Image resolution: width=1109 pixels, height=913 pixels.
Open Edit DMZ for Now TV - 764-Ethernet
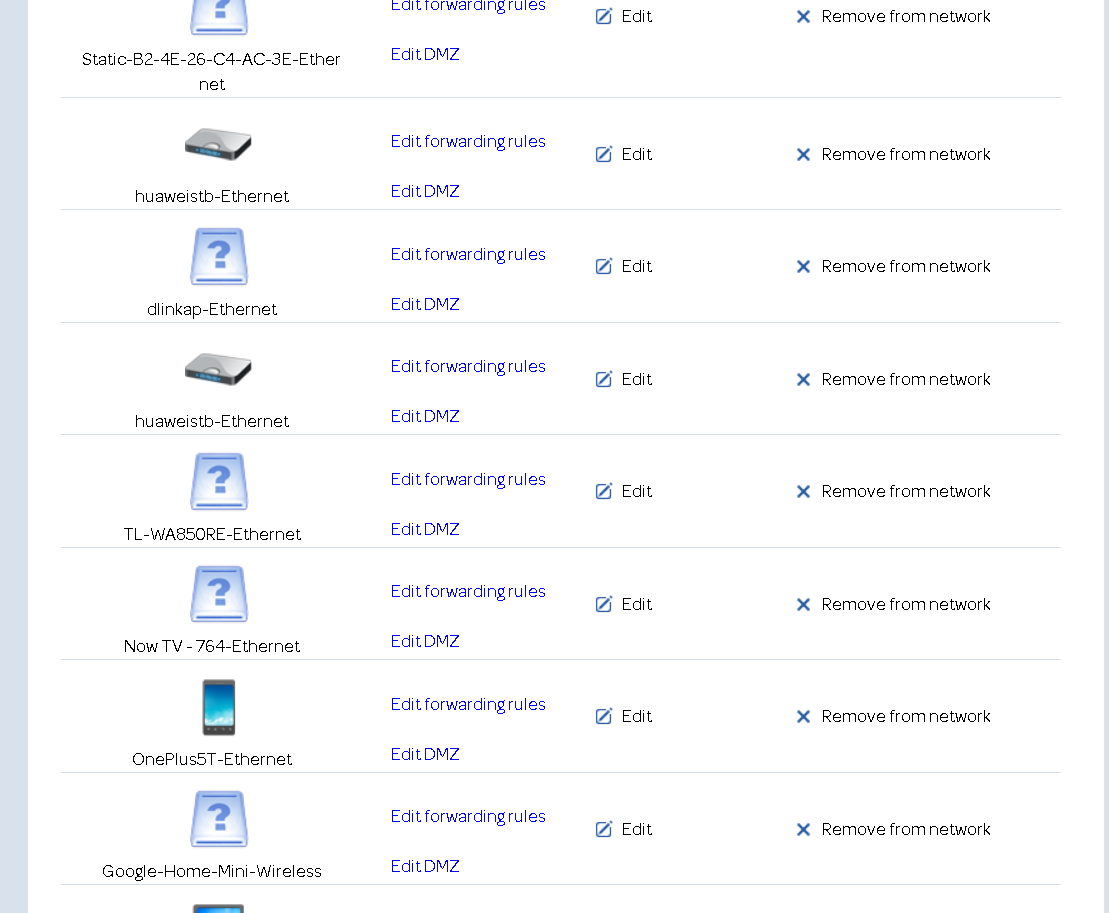425,641
